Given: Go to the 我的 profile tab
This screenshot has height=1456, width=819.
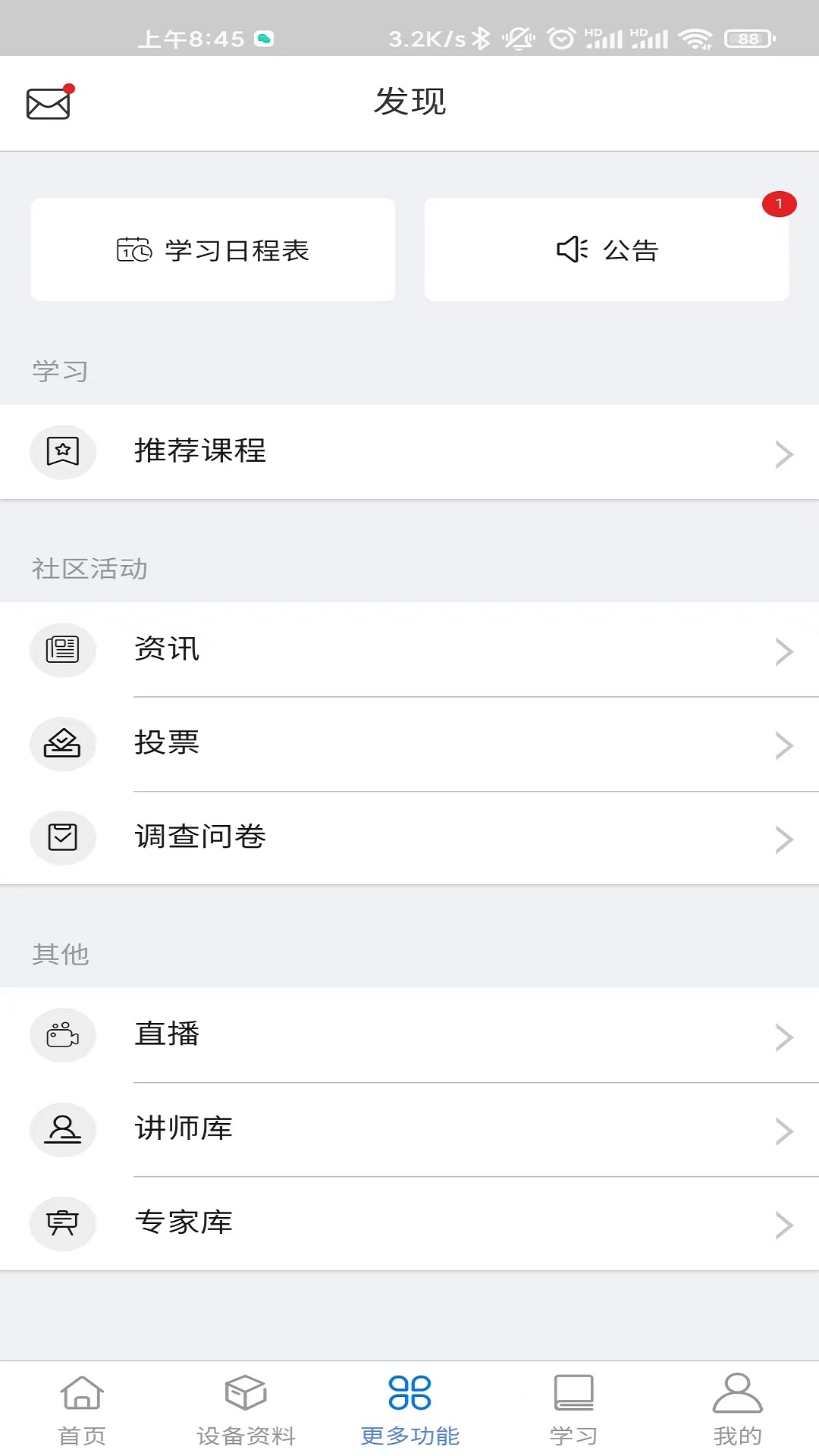Looking at the screenshot, I should tap(737, 1409).
